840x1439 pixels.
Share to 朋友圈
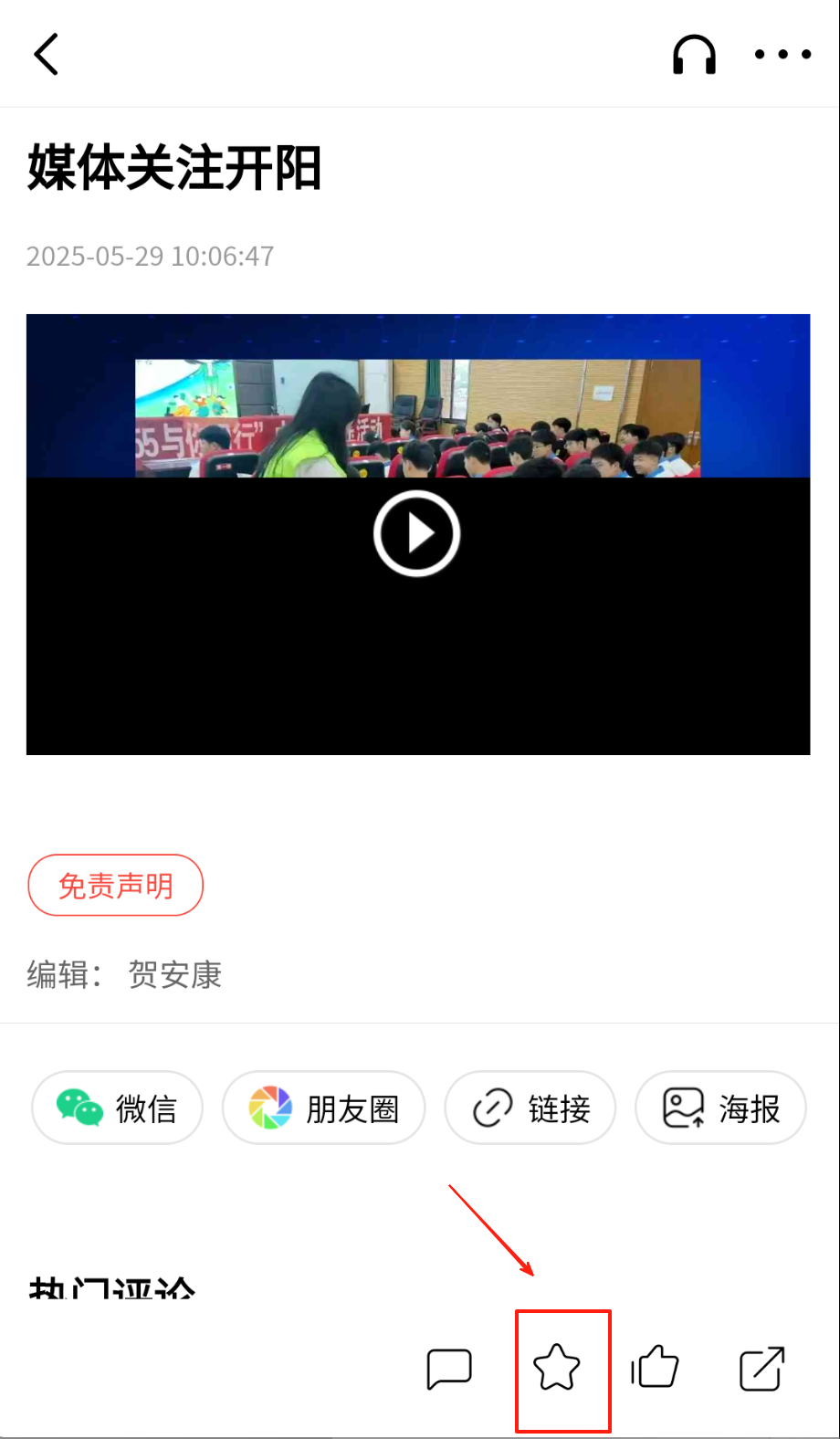pyautogui.click(x=324, y=1108)
